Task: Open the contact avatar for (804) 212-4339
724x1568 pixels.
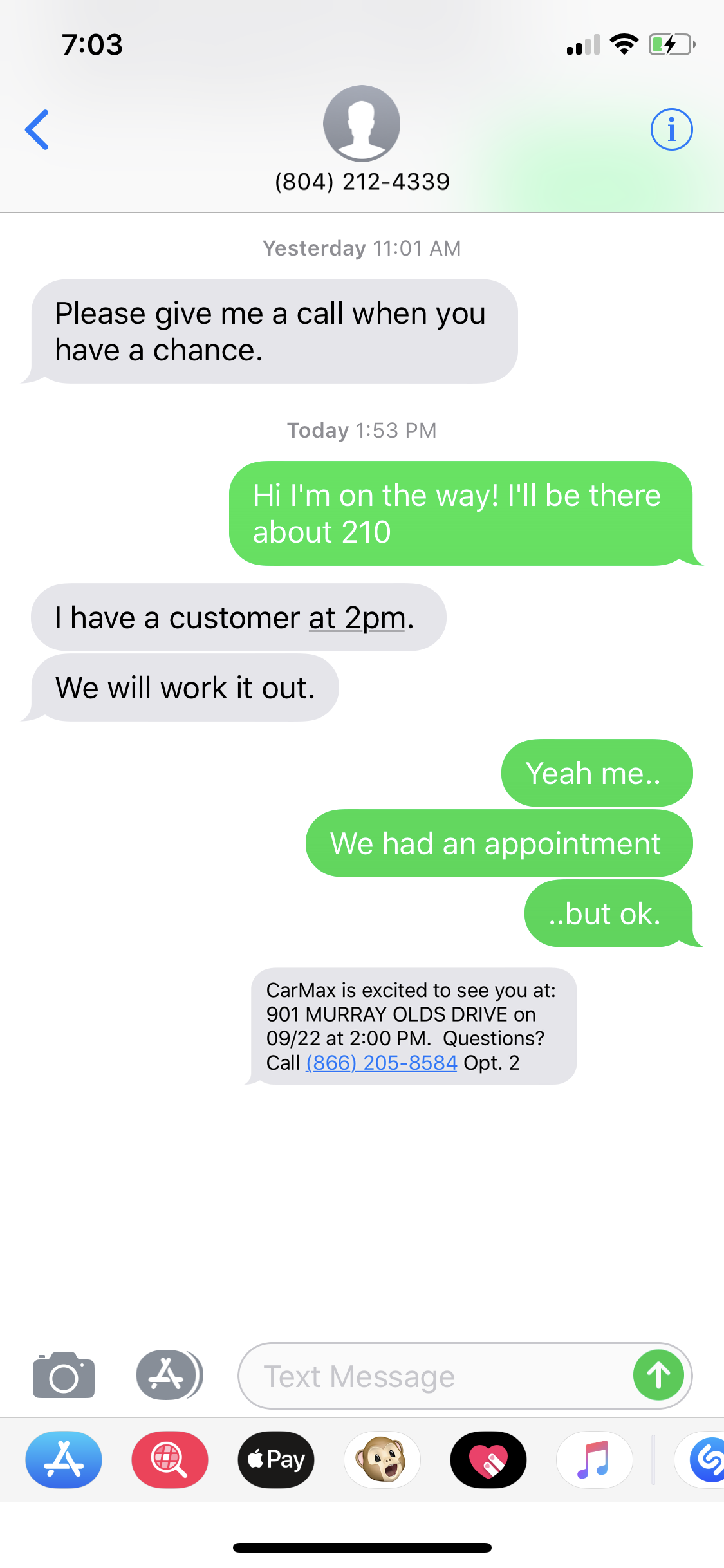Action: tap(362, 124)
